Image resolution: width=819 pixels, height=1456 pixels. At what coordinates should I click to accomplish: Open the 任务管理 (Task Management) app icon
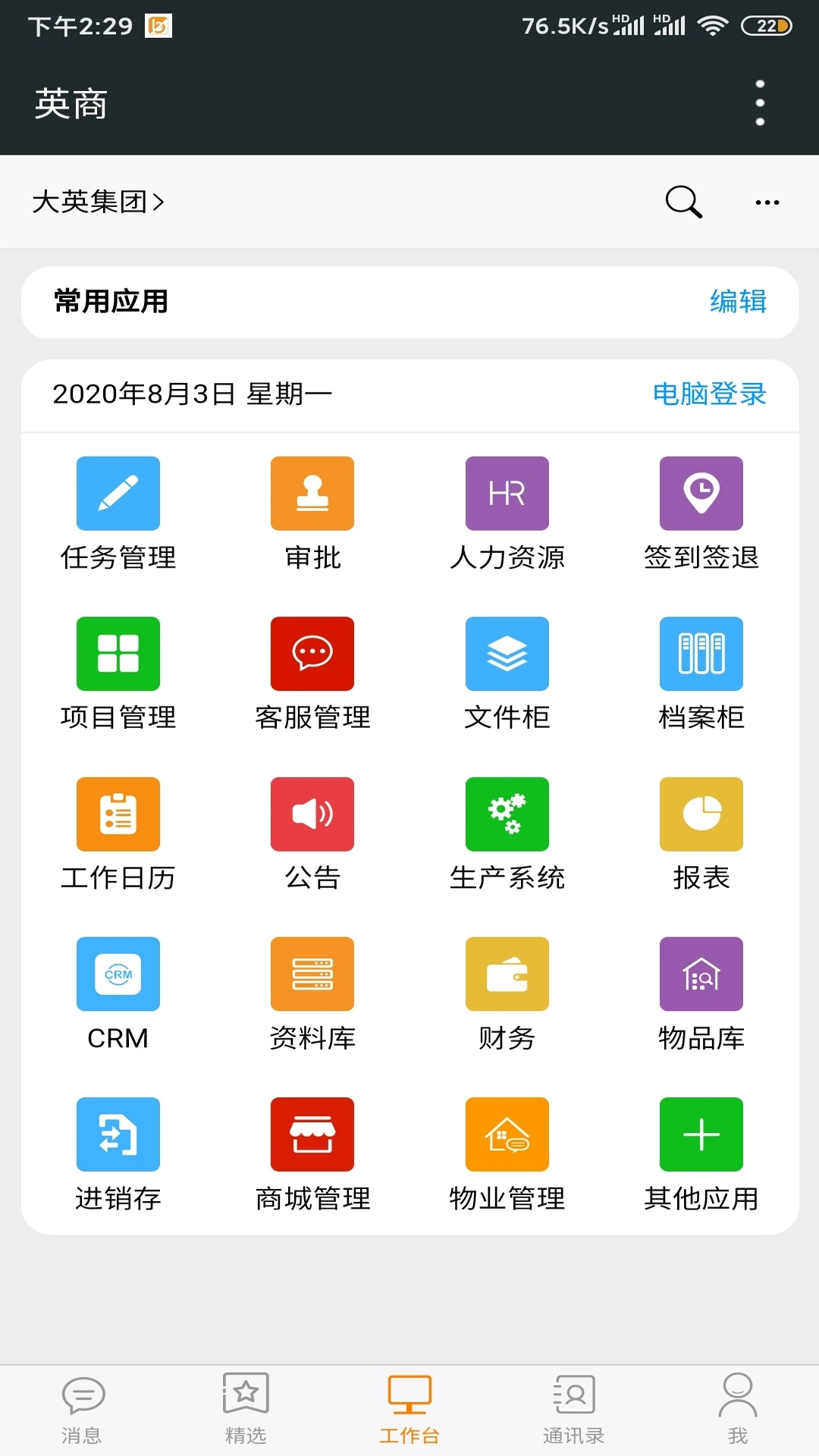coord(118,493)
